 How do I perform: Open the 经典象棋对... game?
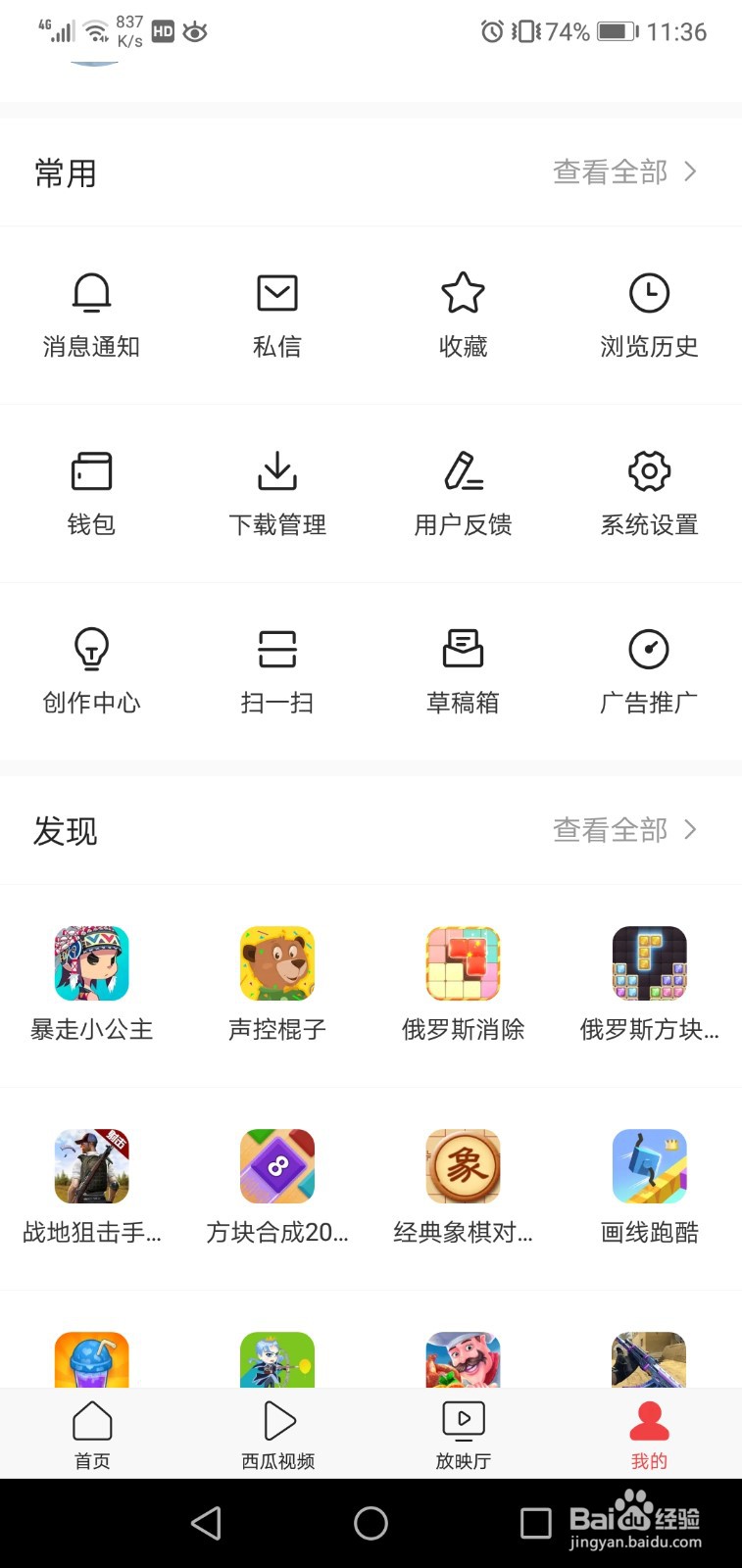[x=463, y=1185]
